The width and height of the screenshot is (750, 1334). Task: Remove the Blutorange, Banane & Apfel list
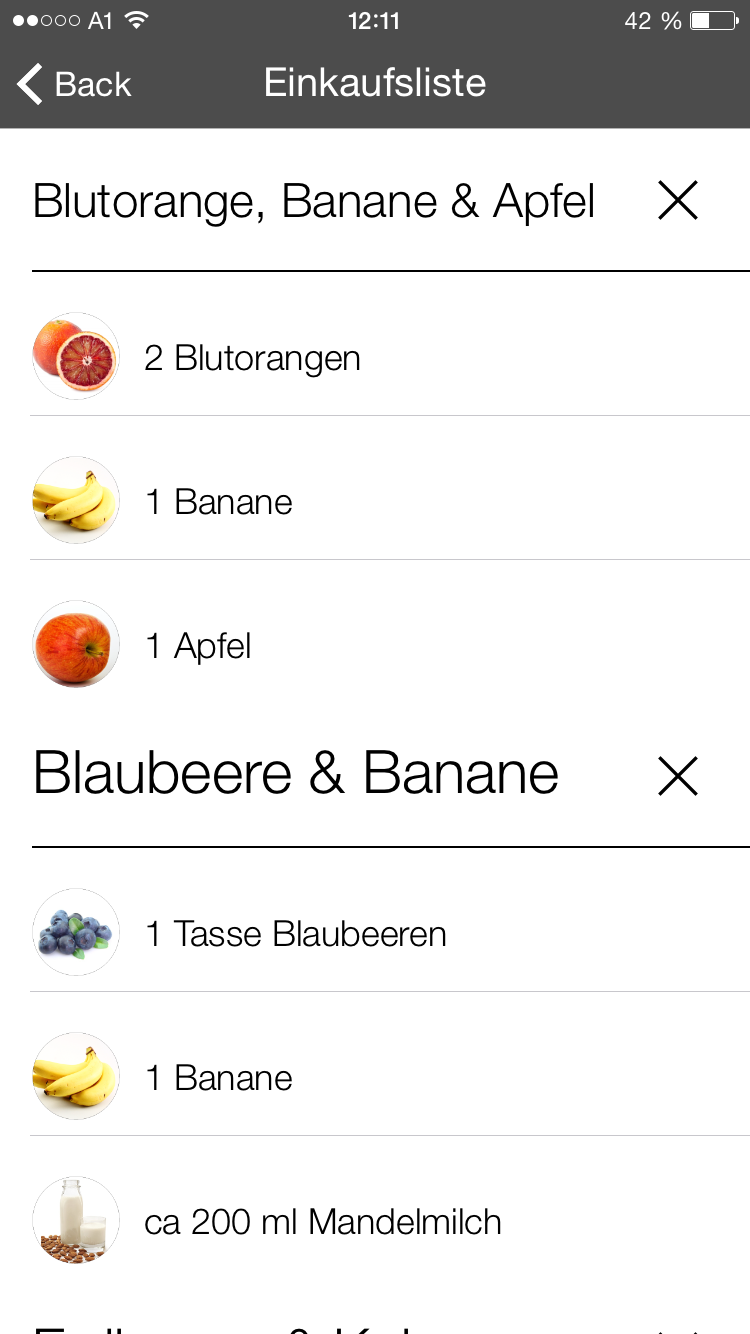678,201
